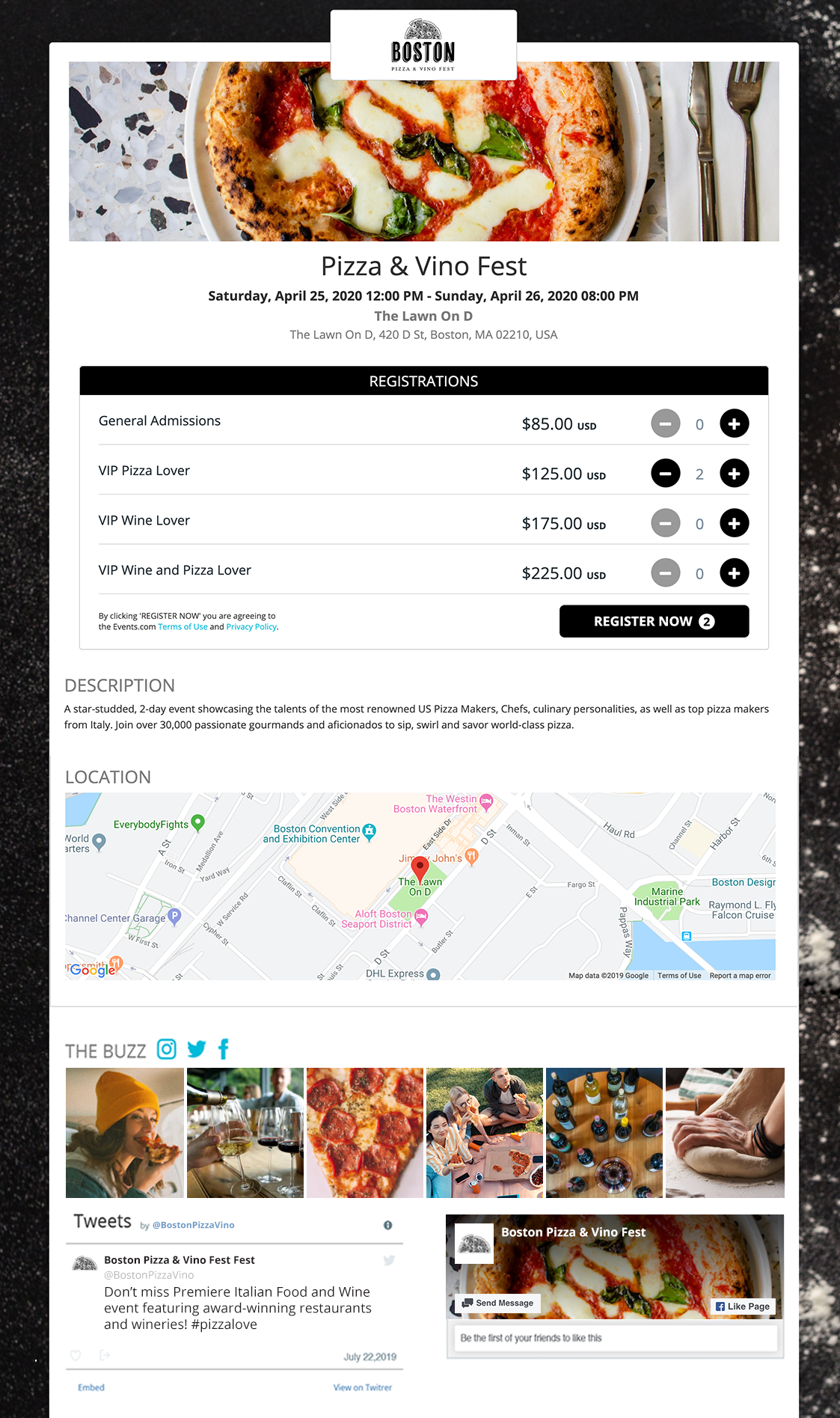Tap Embed under the tweets
The height and width of the screenshot is (1418, 840).
click(x=91, y=1387)
